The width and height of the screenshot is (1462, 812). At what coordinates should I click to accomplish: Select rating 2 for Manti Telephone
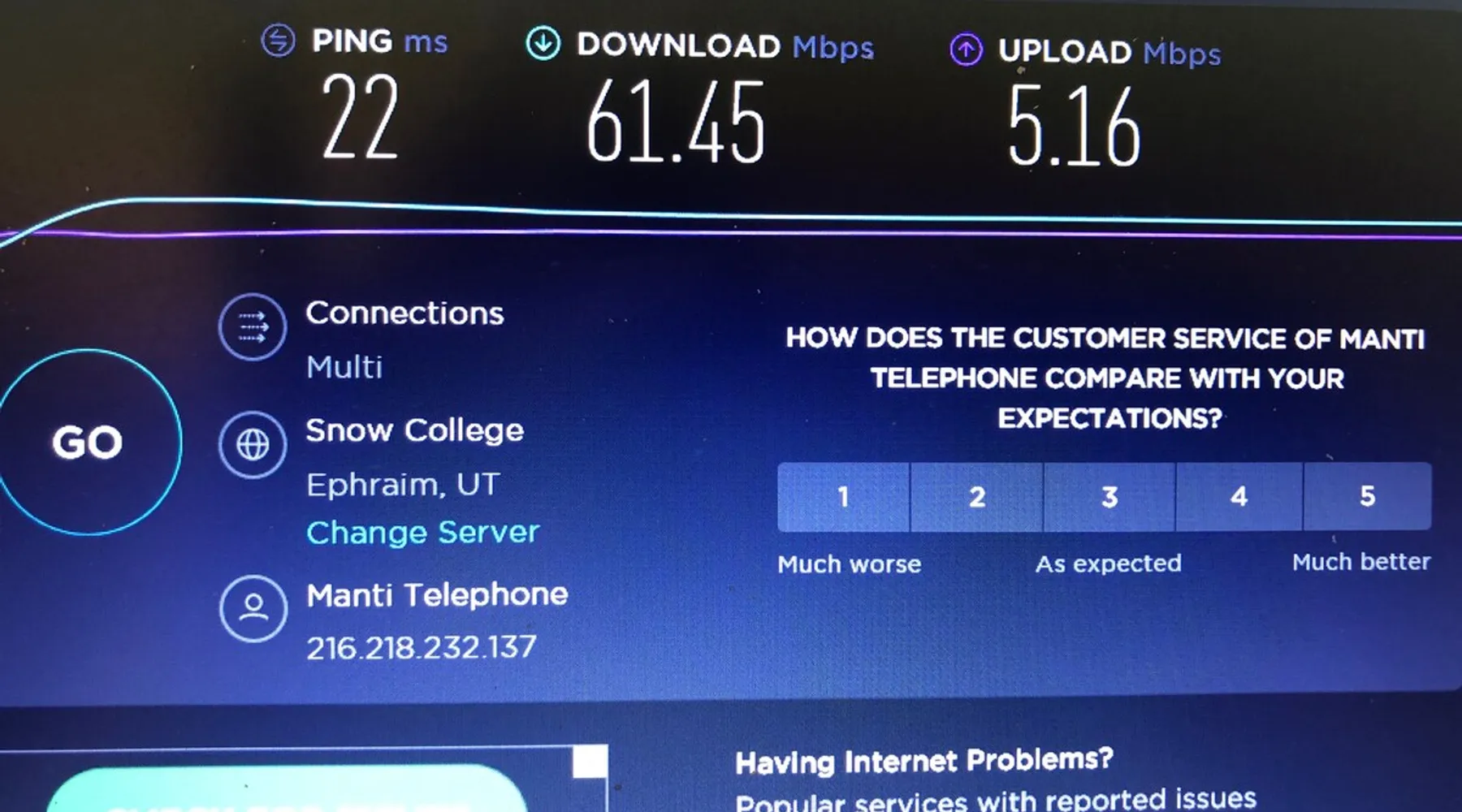pos(977,497)
